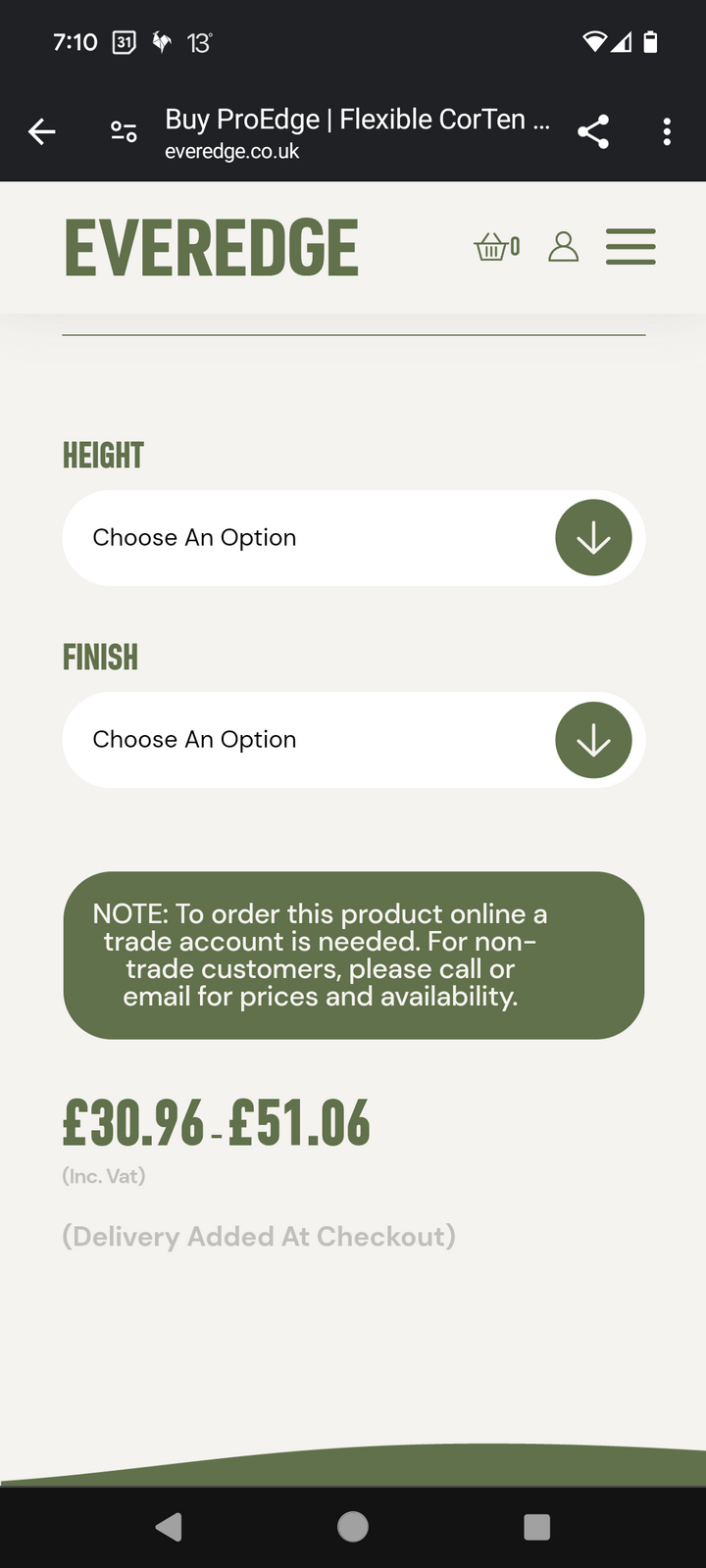Close the browser tab with back arrow
706x1568 pixels.
click(x=42, y=131)
